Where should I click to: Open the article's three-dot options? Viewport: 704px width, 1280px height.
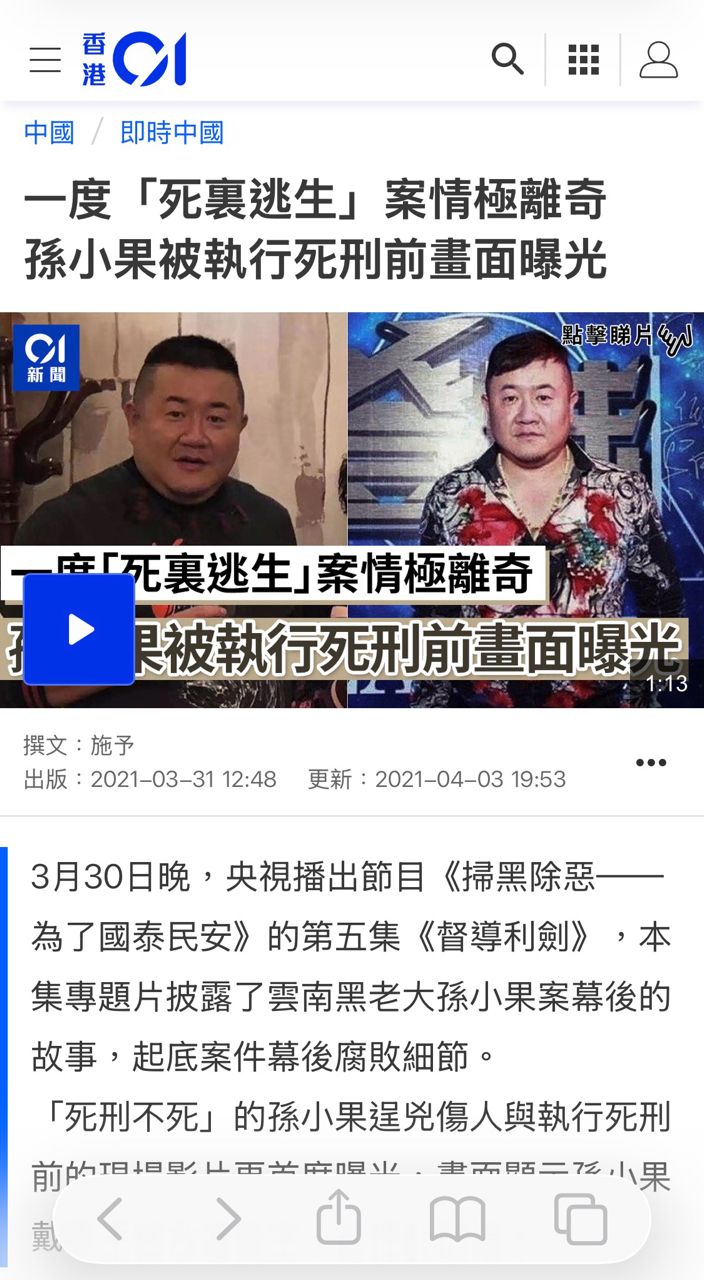[x=651, y=763]
